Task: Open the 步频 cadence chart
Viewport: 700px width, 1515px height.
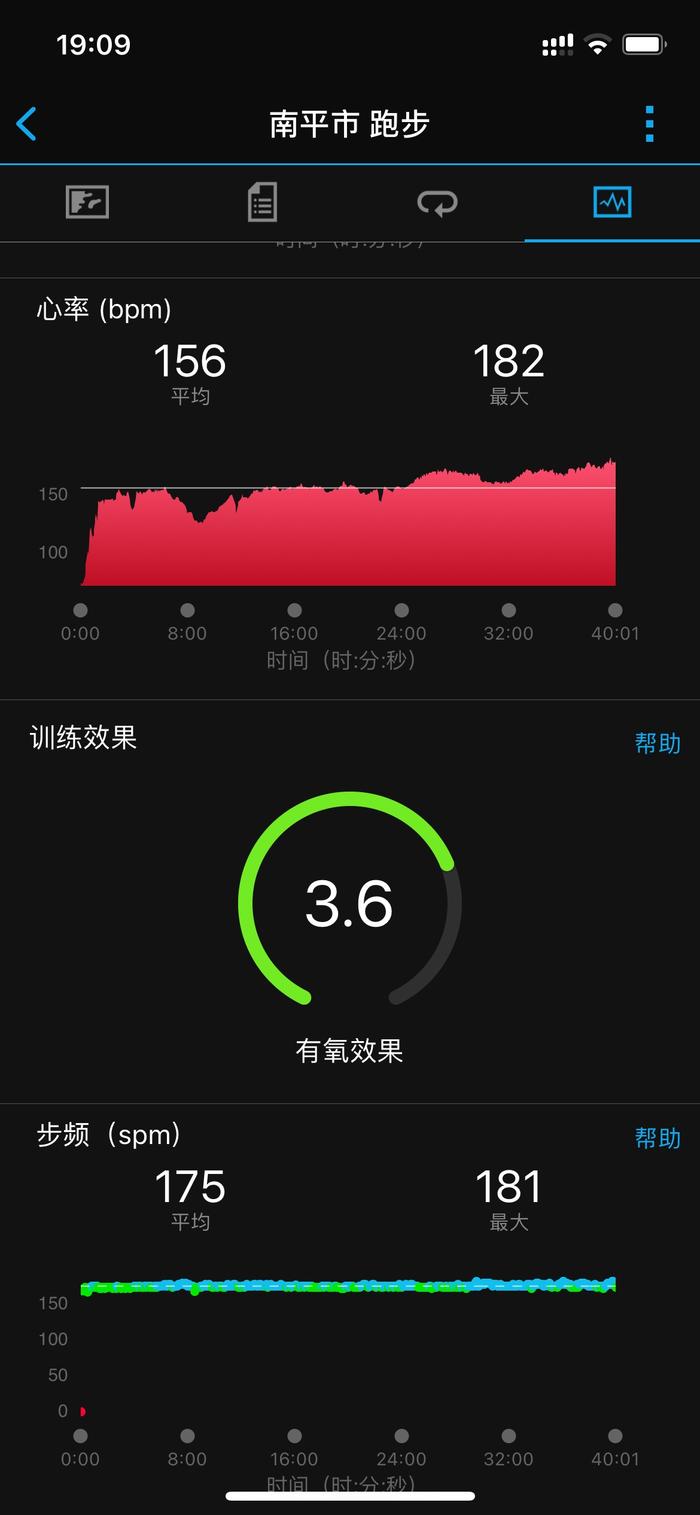Action: click(348, 1345)
